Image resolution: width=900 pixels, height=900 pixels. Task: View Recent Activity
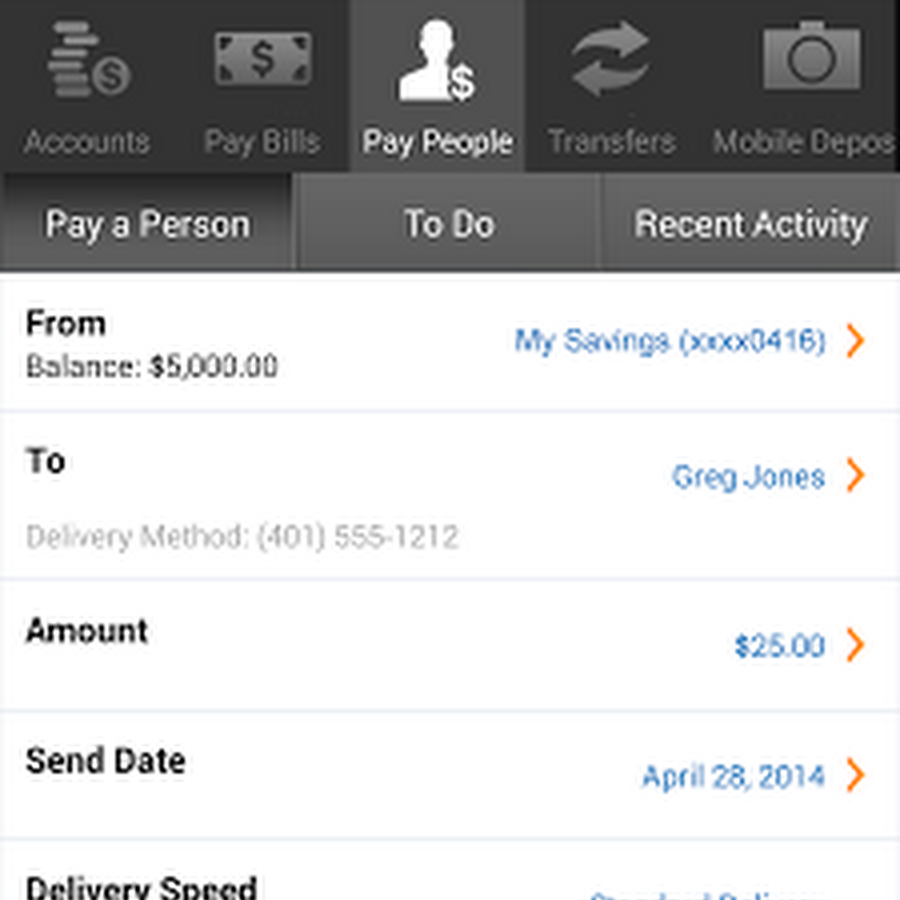(x=750, y=224)
